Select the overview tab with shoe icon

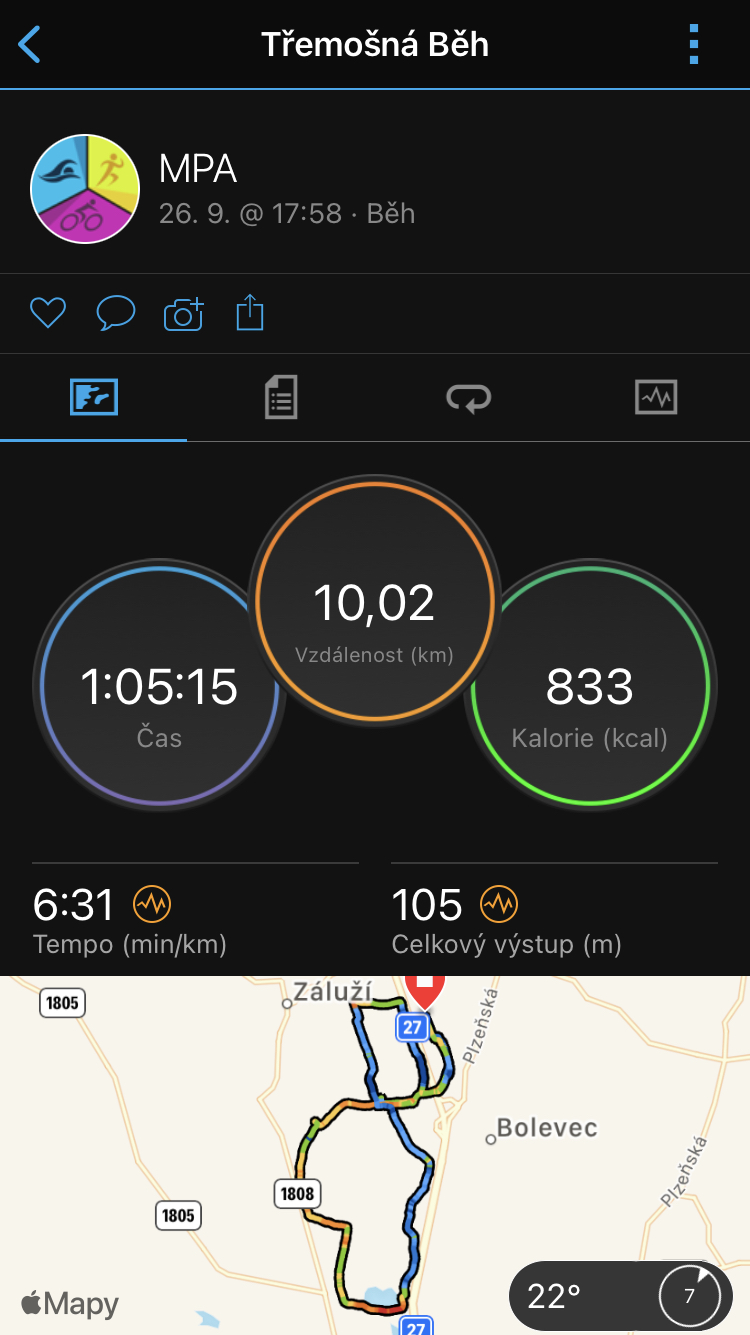[x=94, y=398]
